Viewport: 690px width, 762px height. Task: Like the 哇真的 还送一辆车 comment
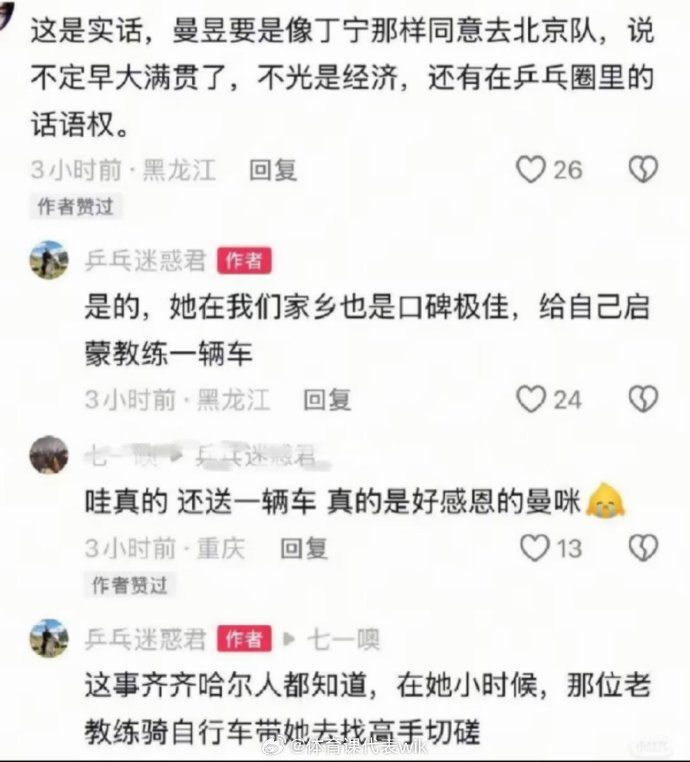pyautogui.click(x=537, y=547)
